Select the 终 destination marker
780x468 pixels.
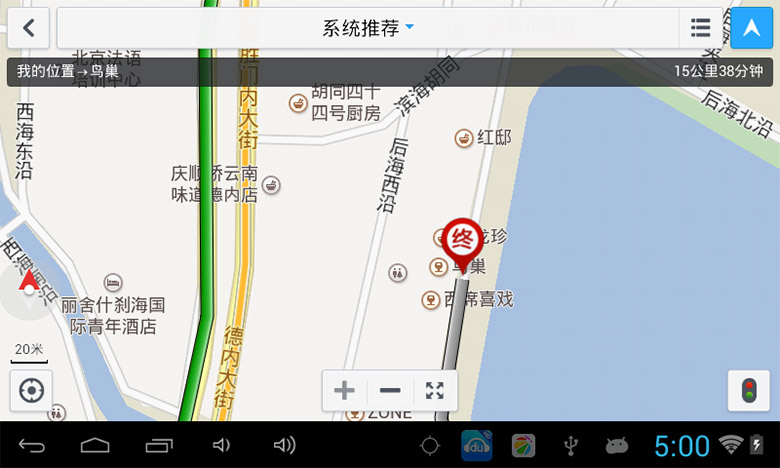point(461,240)
